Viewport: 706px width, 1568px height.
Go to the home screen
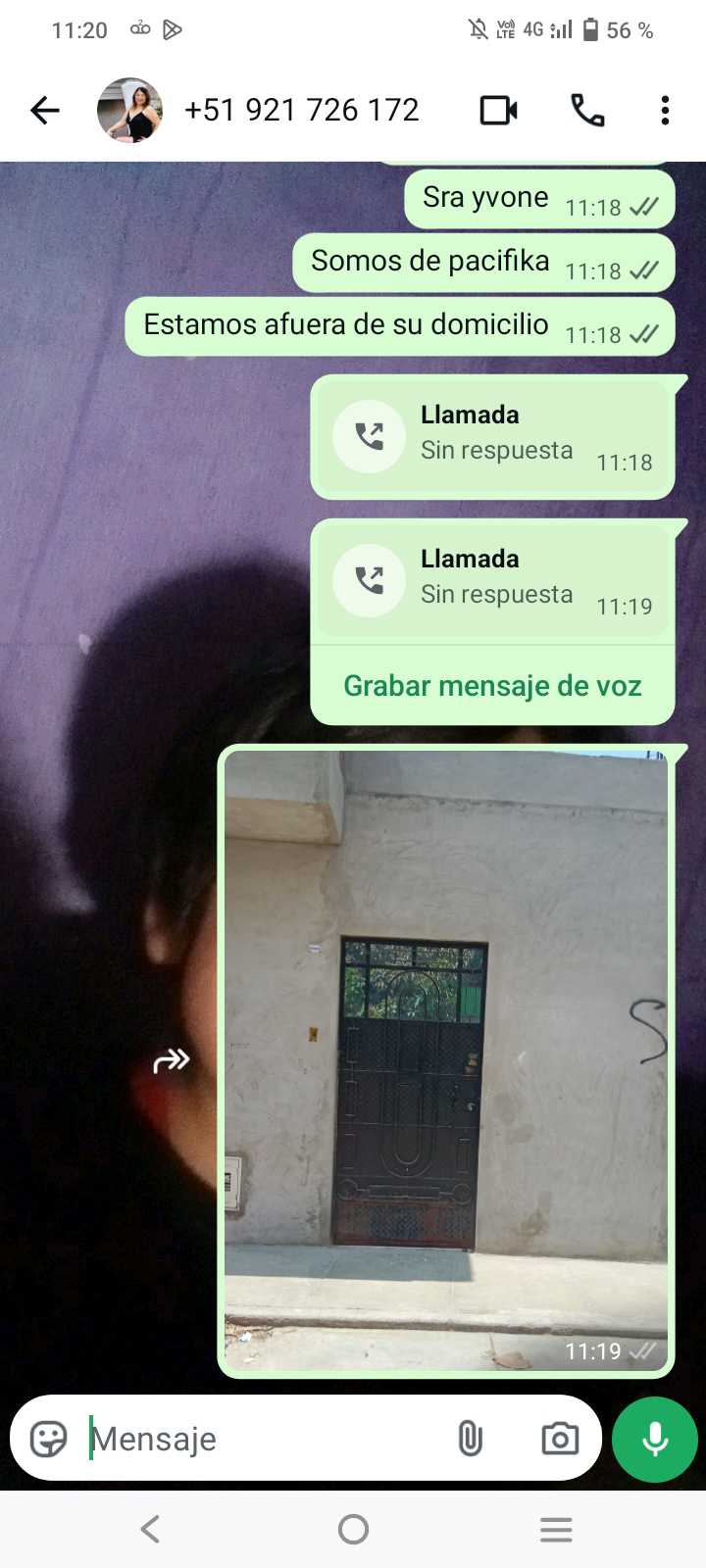[353, 1529]
